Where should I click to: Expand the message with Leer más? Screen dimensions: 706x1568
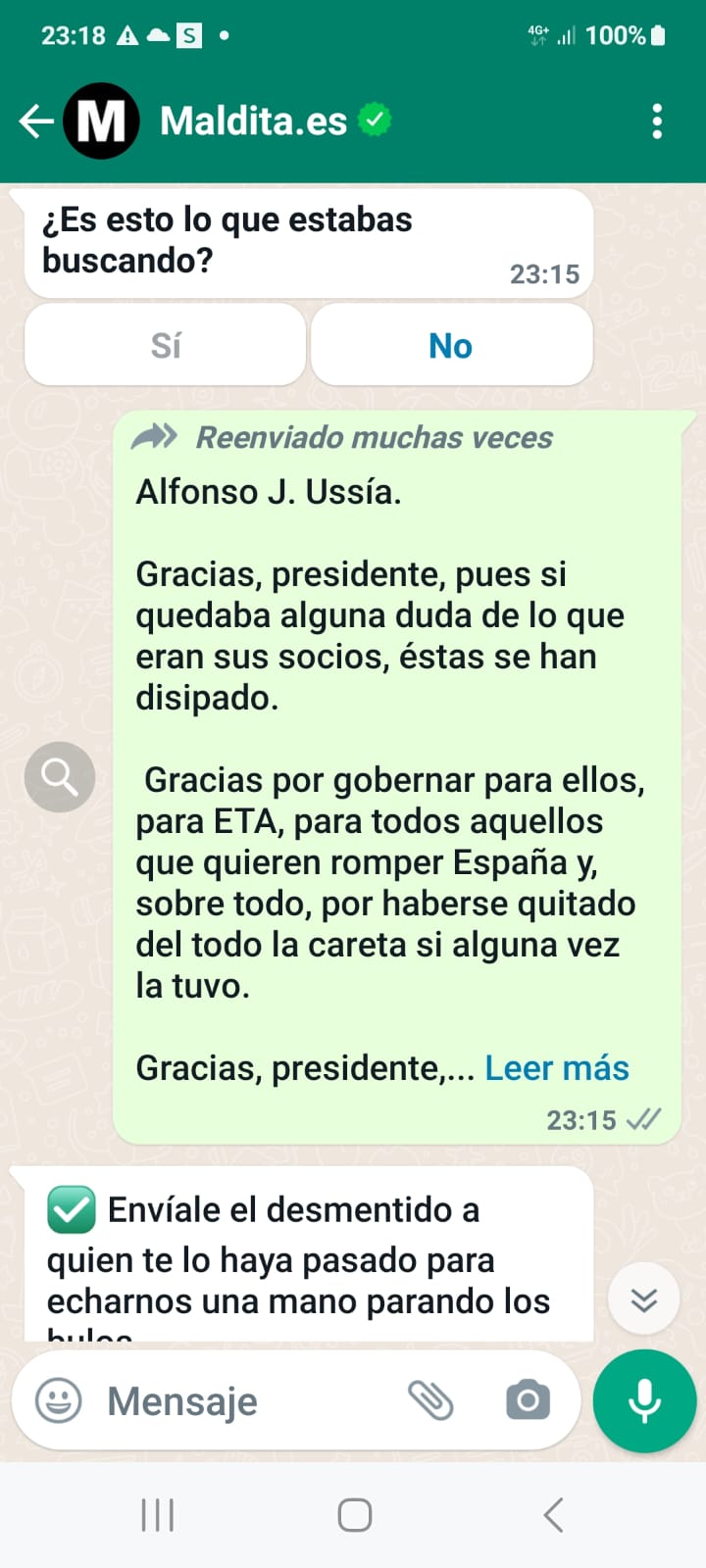pos(557,1068)
